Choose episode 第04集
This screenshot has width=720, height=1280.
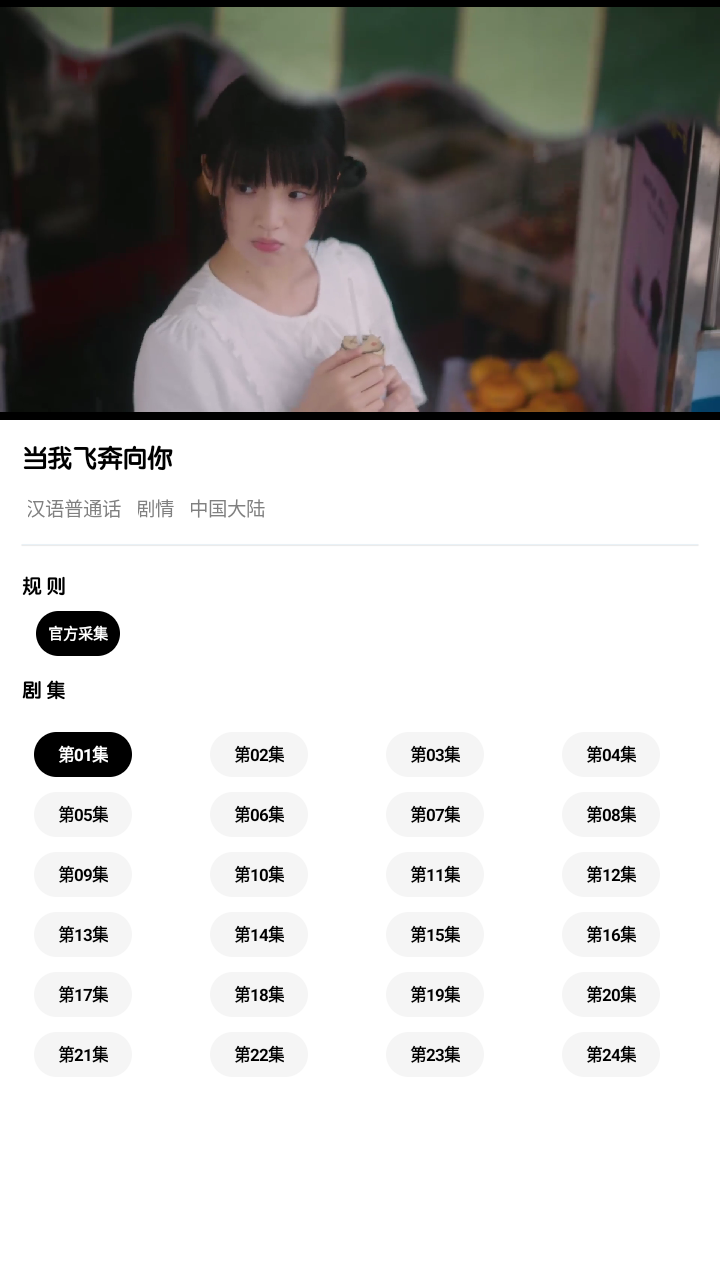point(611,755)
